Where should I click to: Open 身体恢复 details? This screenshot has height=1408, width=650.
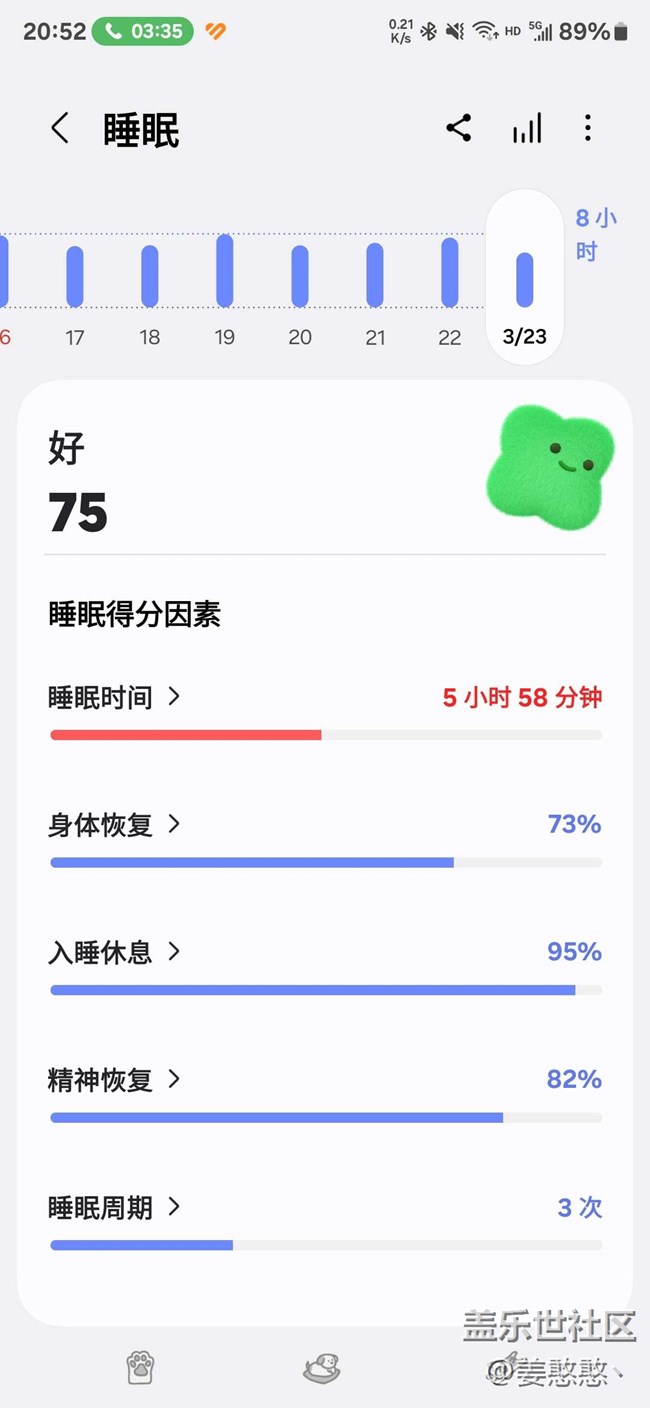click(x=326, y=839)
